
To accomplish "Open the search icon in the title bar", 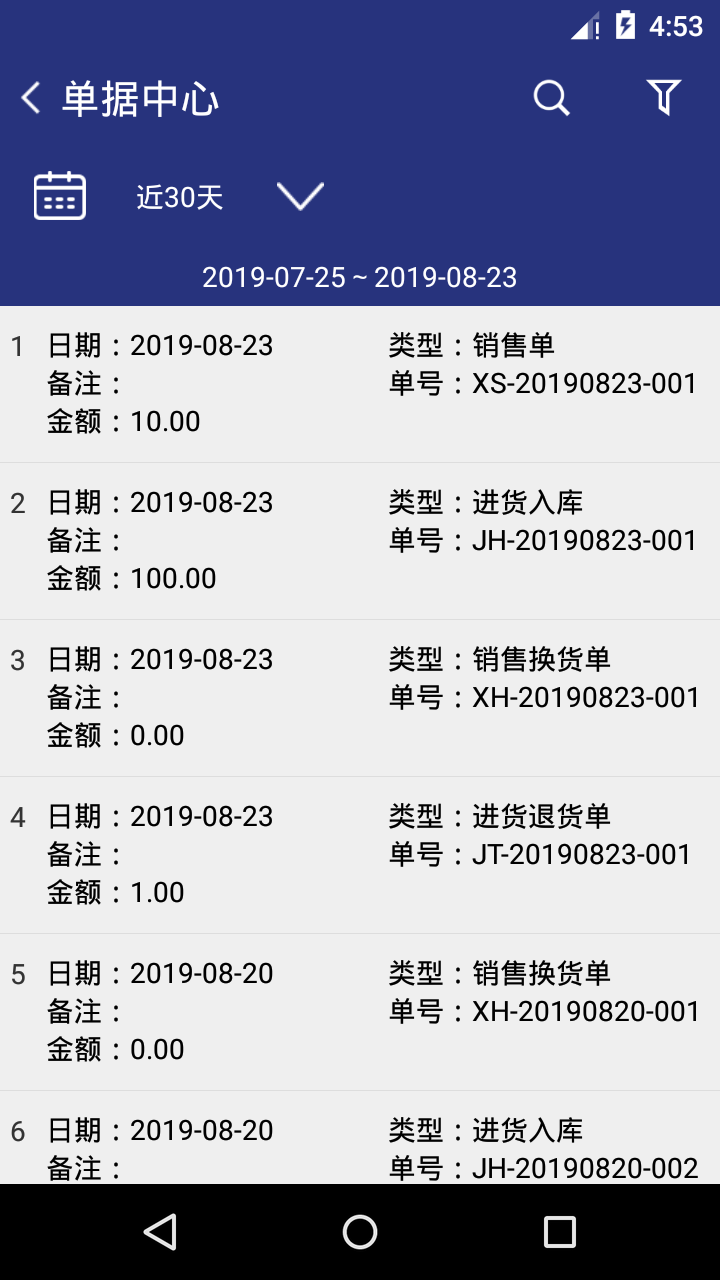I will pyautogui.click(x=552, y=98).
